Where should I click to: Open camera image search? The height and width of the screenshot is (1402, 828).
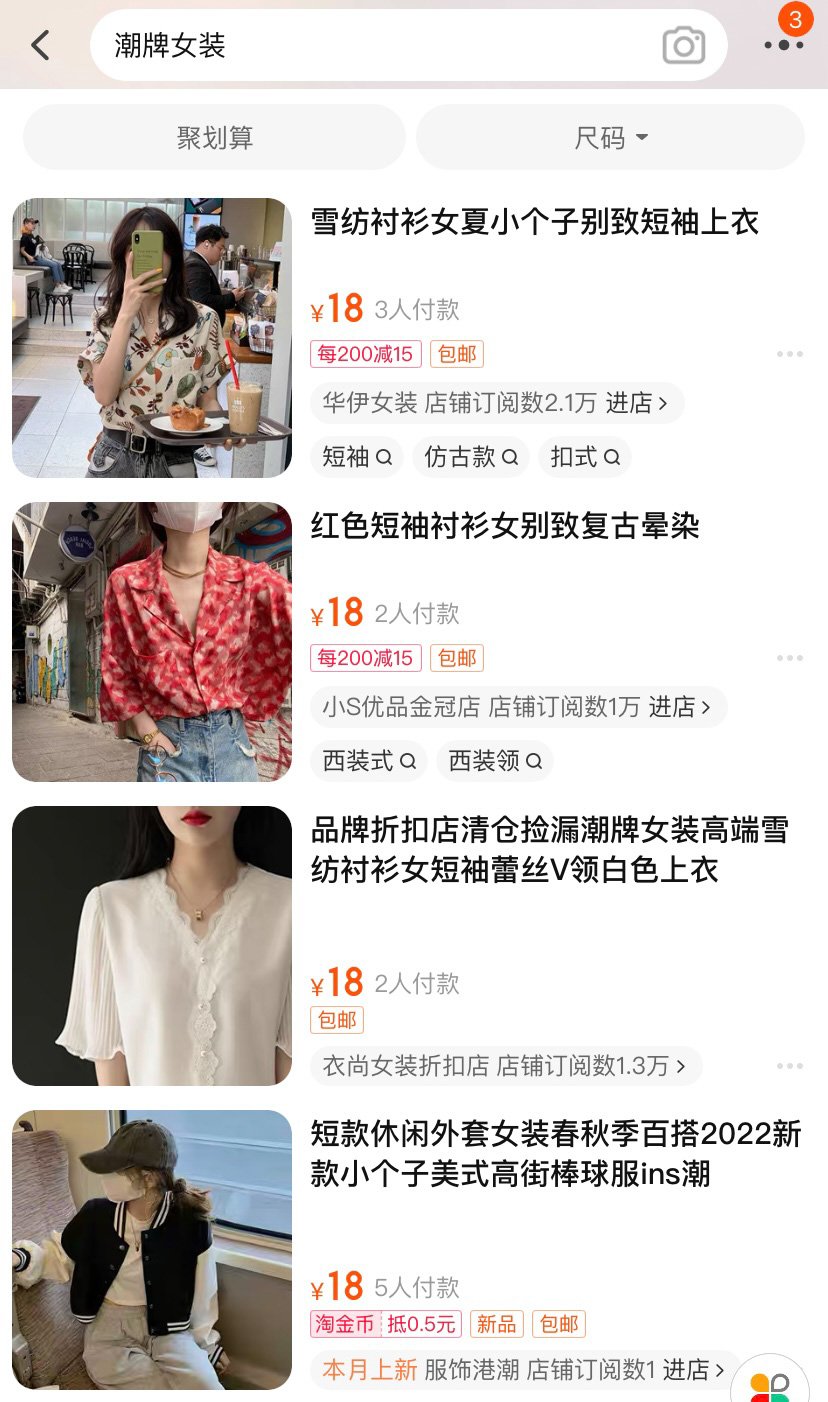683,46
